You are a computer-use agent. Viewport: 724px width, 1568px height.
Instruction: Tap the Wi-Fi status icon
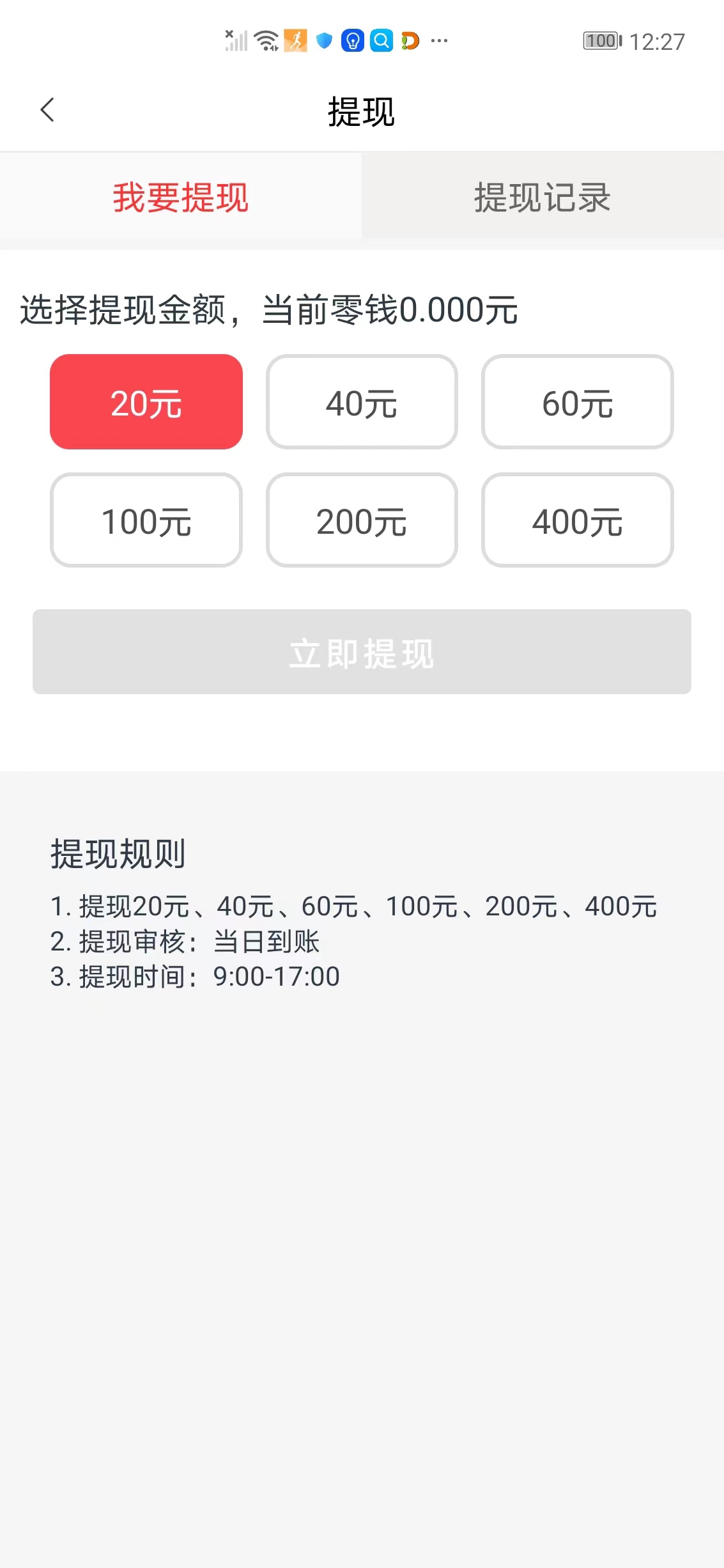click(265, 40)
